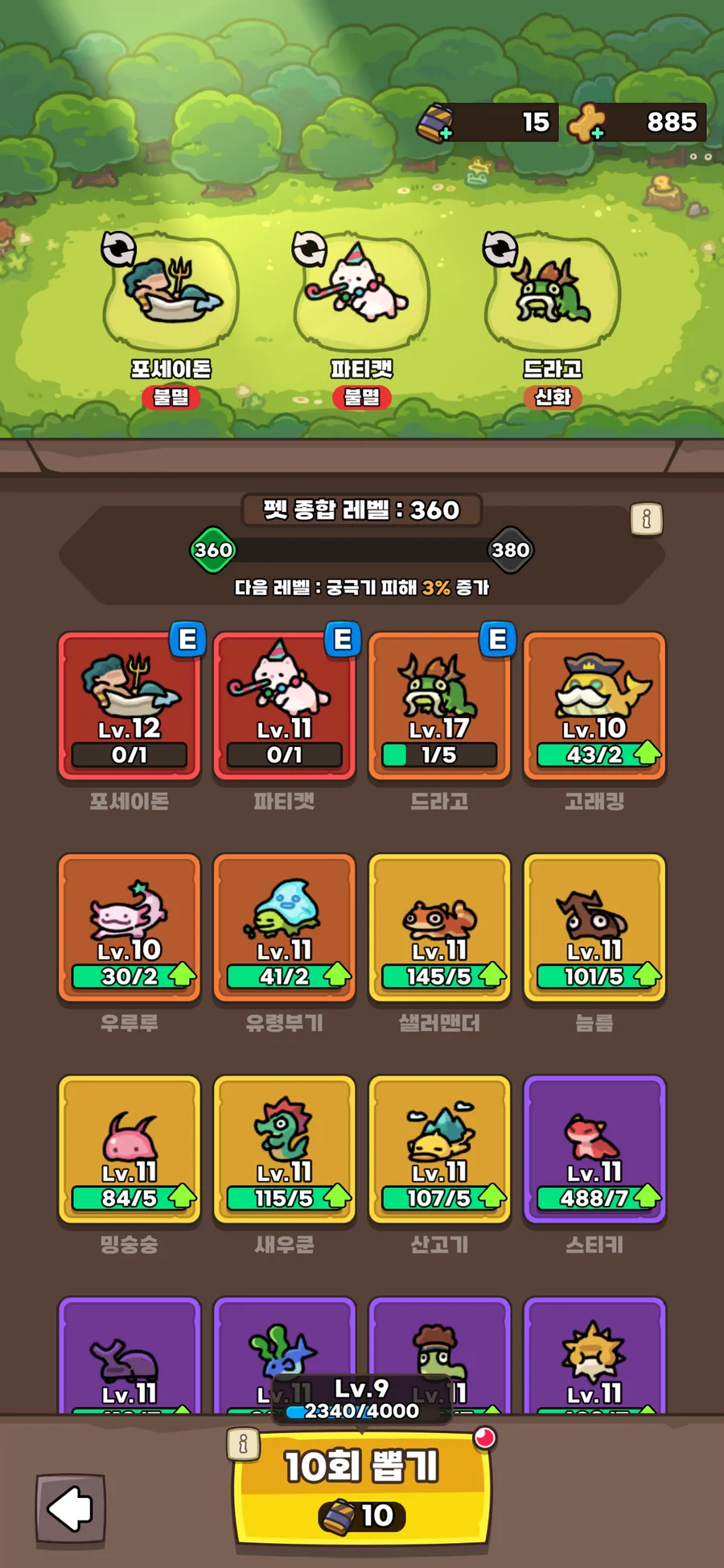Select the 고래킹 pet card

594,706
